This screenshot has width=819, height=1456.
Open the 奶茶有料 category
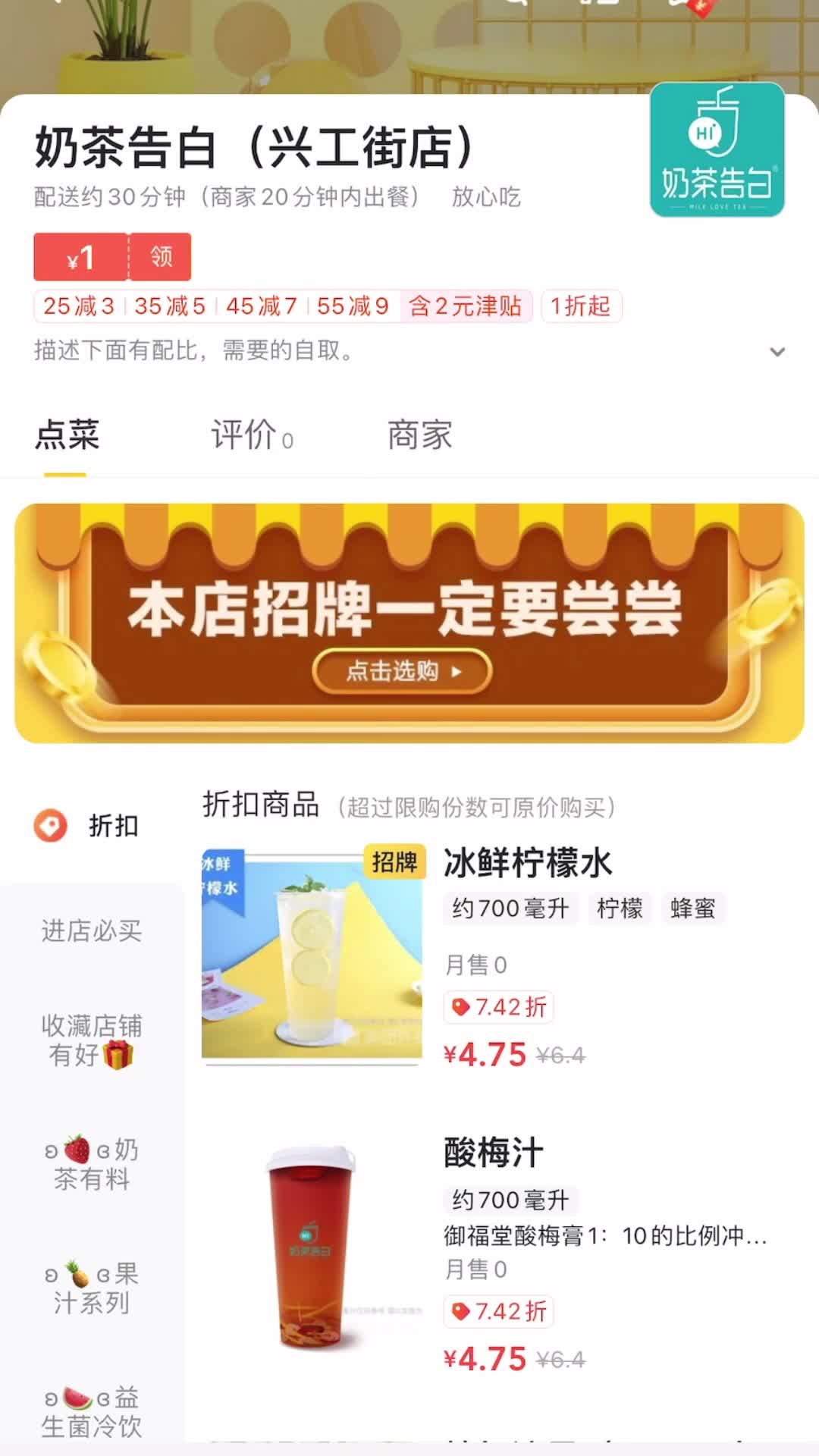[91, 1164]
